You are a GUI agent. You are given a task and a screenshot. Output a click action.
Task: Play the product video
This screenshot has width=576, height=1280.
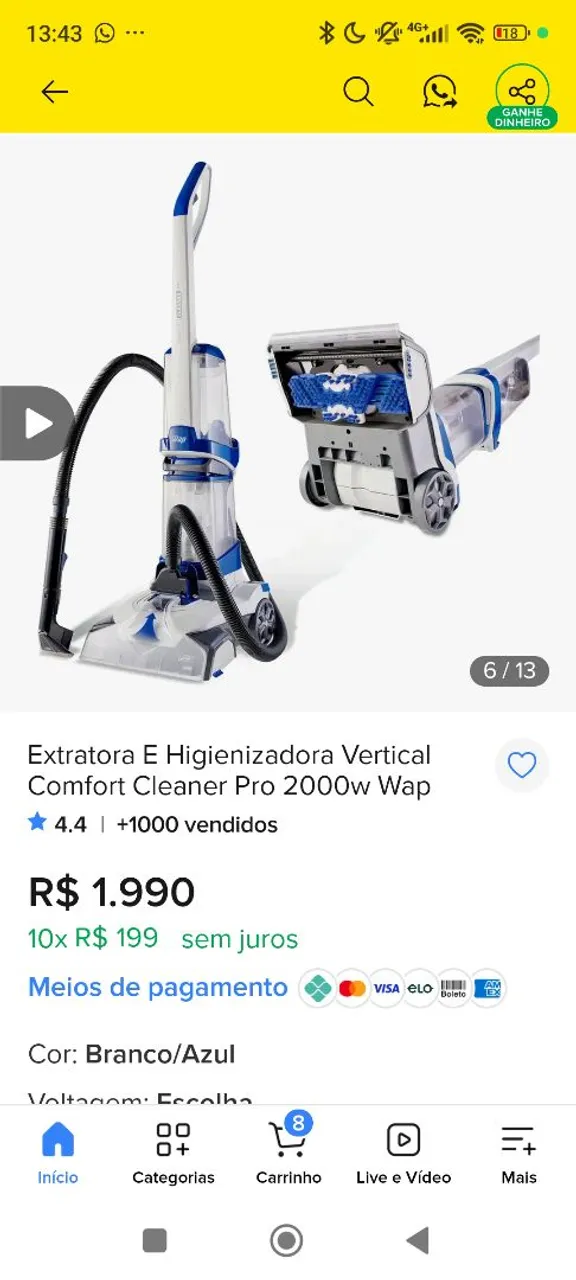click(x=37, y=423)
